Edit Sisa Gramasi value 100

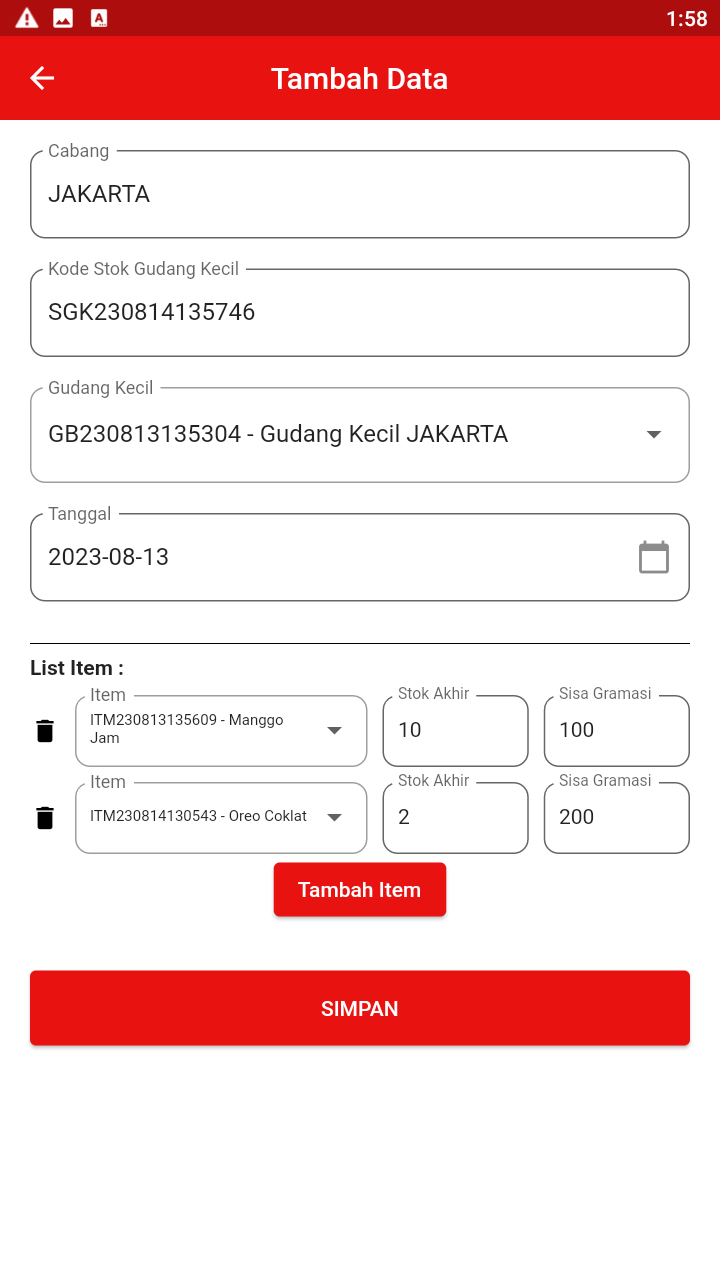coord(616,731)
